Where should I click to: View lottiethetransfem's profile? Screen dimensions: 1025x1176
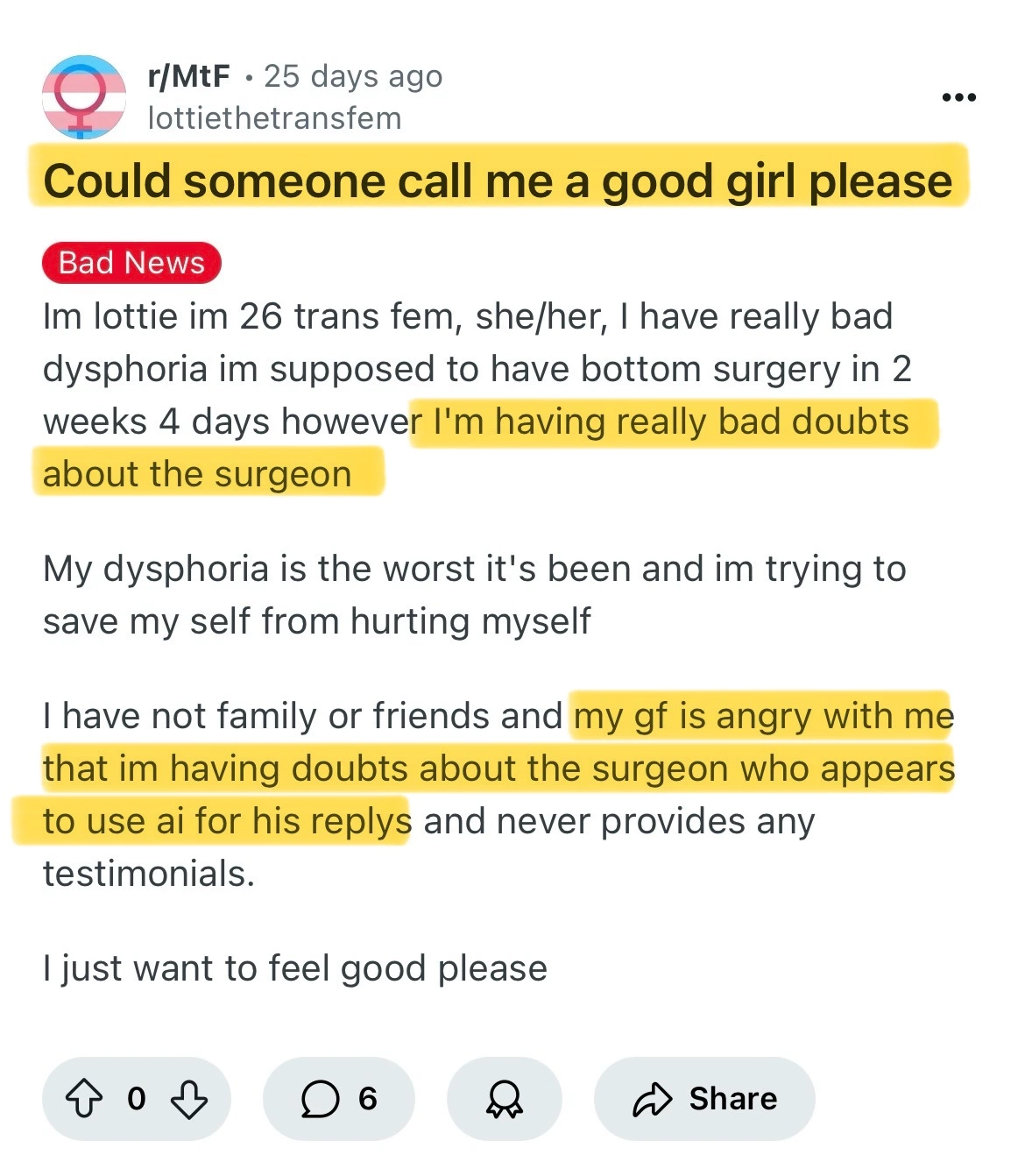[274, 118]
